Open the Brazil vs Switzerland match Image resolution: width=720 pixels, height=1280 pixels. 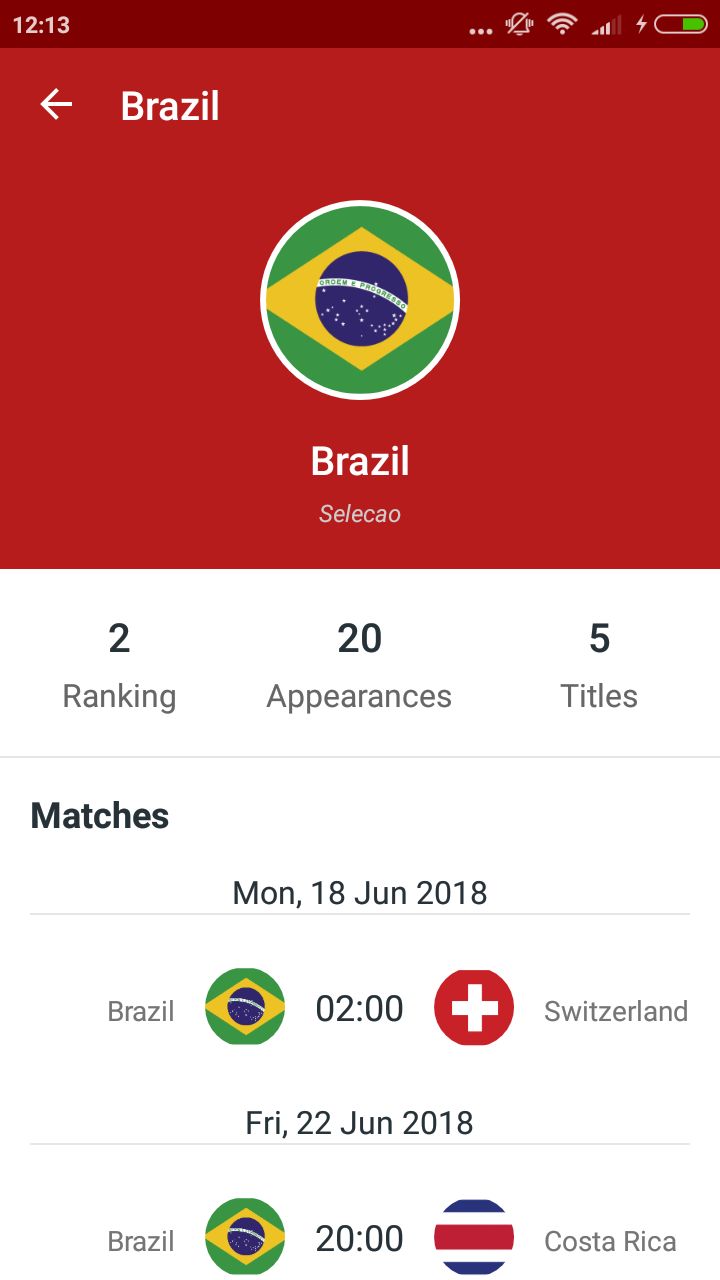pos(360,1009)
